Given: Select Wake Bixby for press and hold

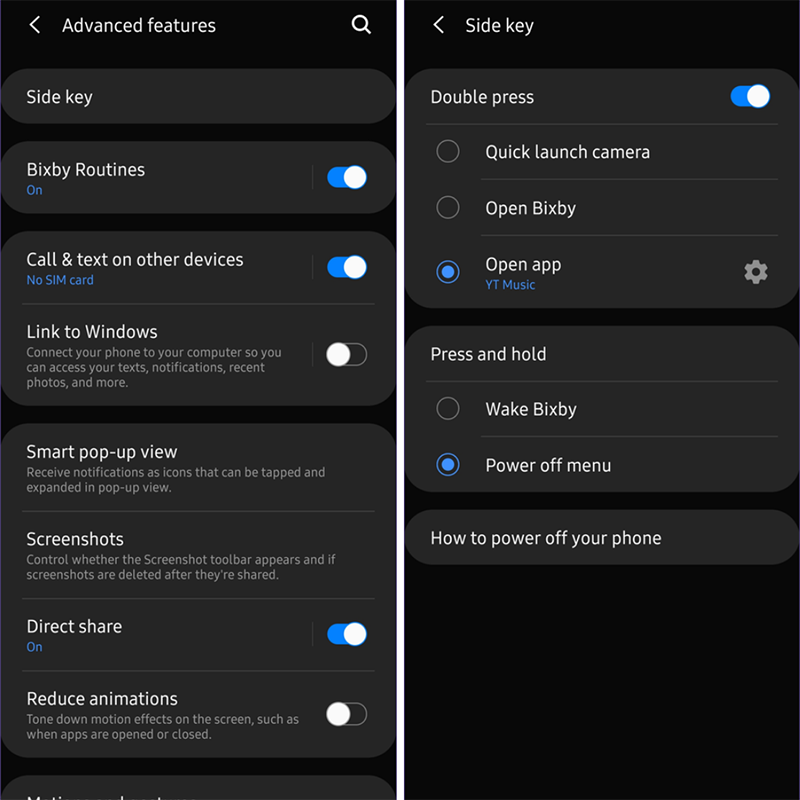Looking at the screenshot, I should (449, 409).
